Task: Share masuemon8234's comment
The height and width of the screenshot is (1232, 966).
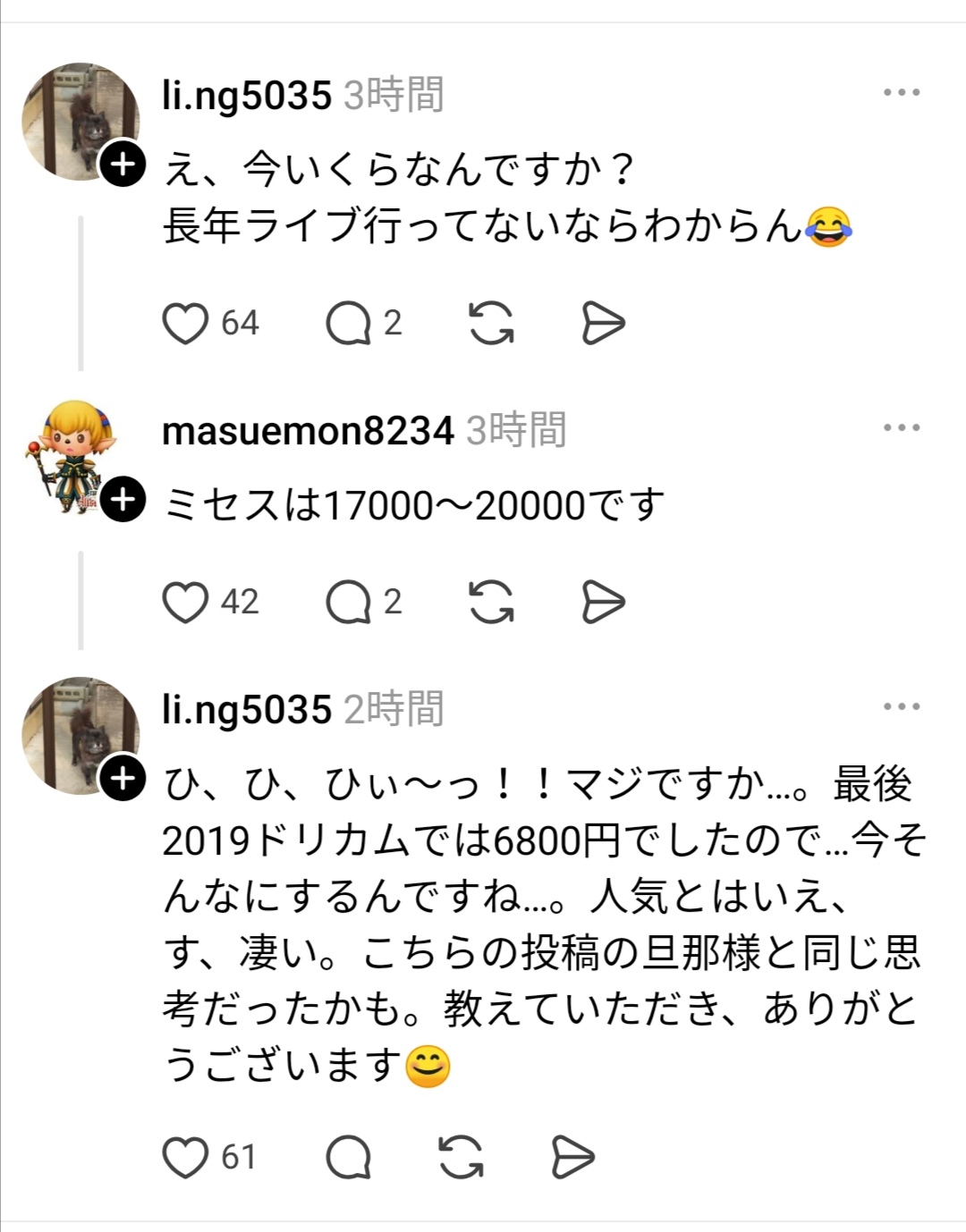Action: (603, 603)
